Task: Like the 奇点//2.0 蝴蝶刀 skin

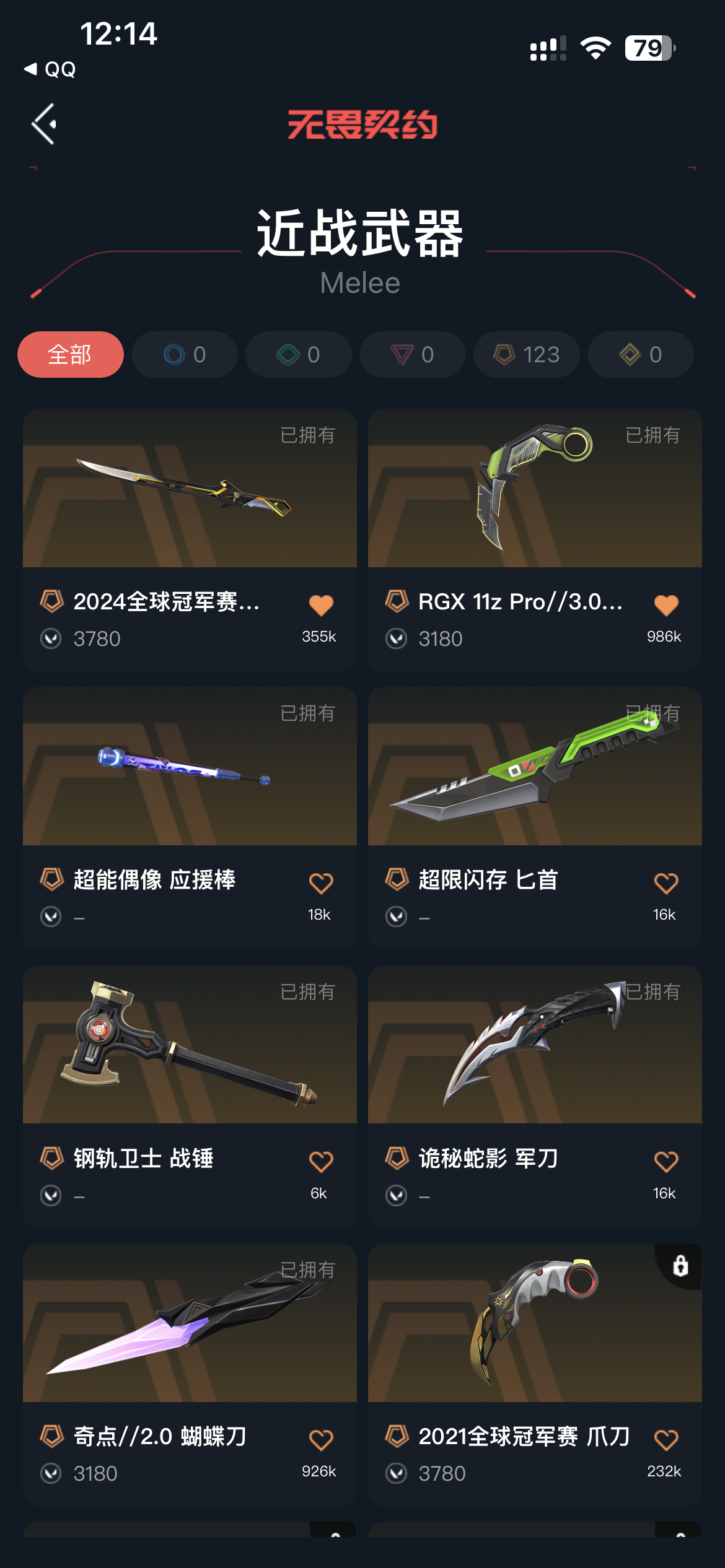Action: click(321, 1440)
